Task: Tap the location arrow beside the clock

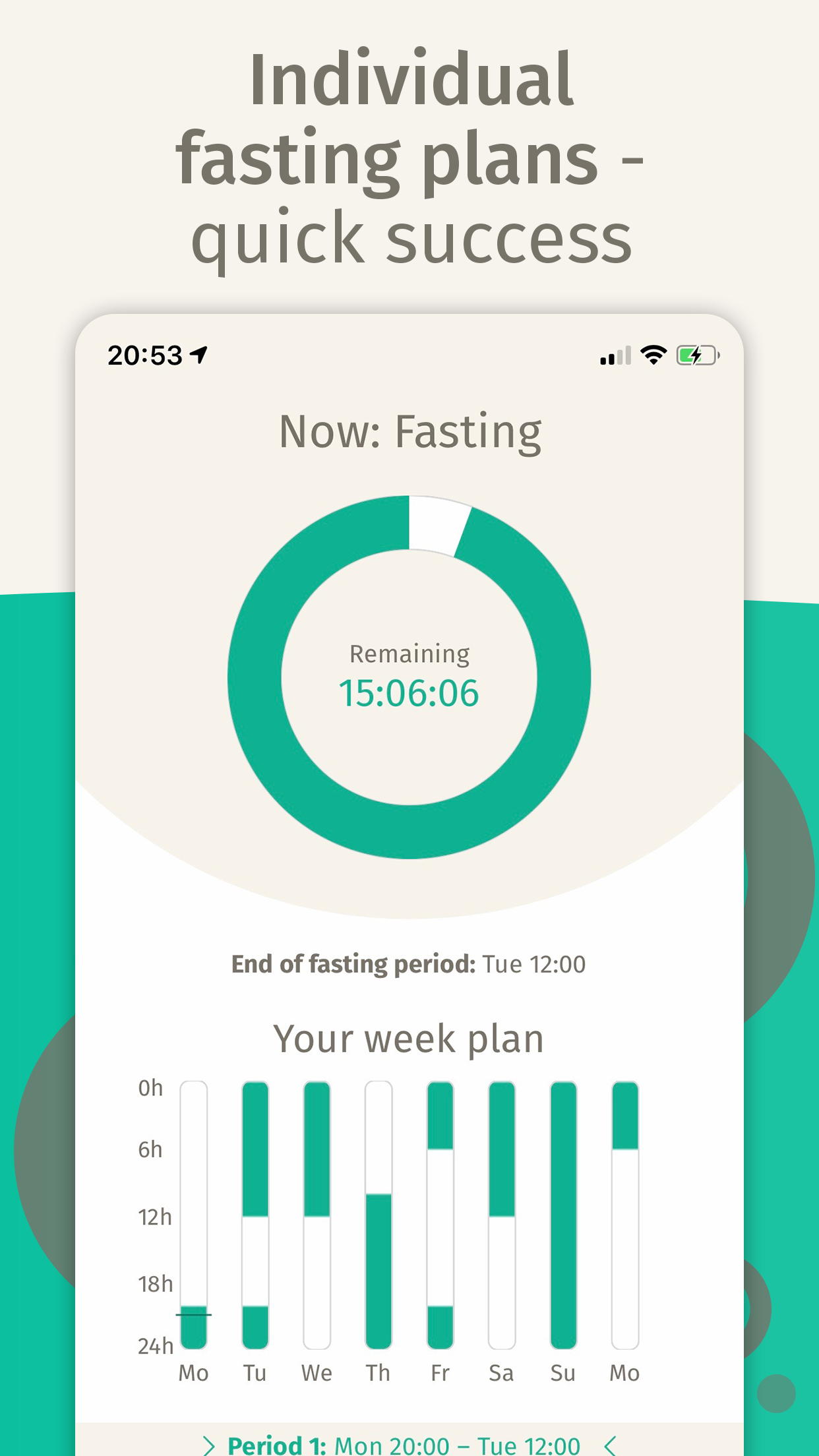Action: (199, 354)
